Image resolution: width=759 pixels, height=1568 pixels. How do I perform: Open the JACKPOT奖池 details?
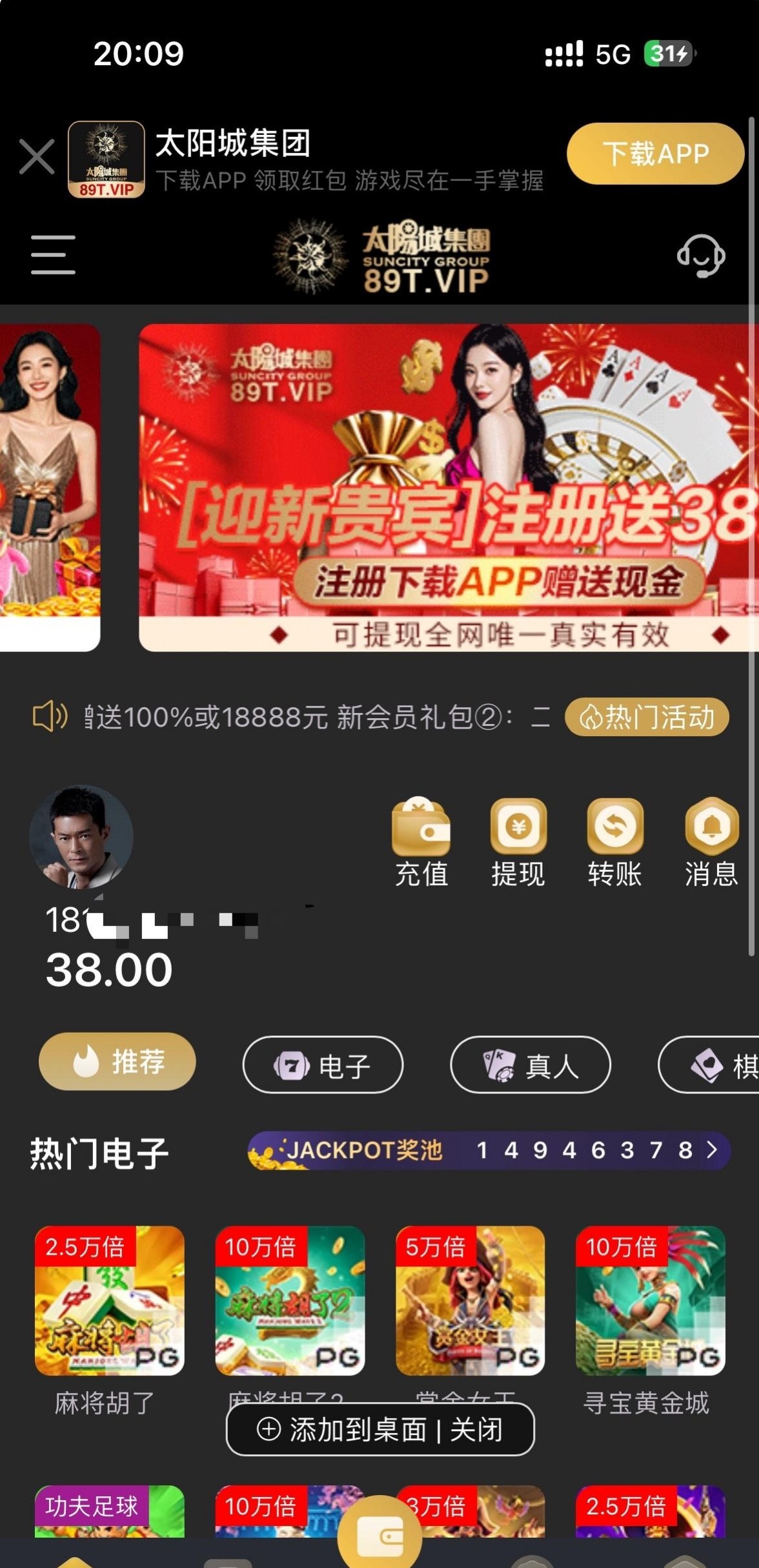point(489,1151)
